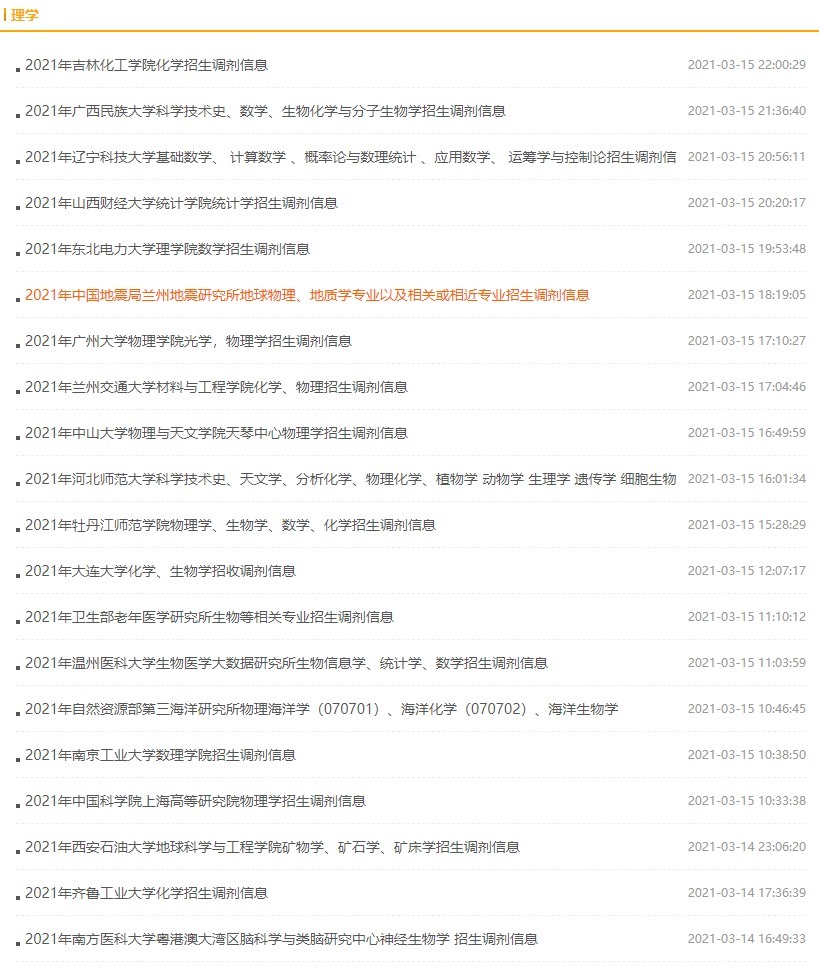This screenshot has height=970, width=819.
Task: 点击「2021年吉林化工学院化学招生调剂信息」条目前的方块图标
Action: tap(17, 68)
